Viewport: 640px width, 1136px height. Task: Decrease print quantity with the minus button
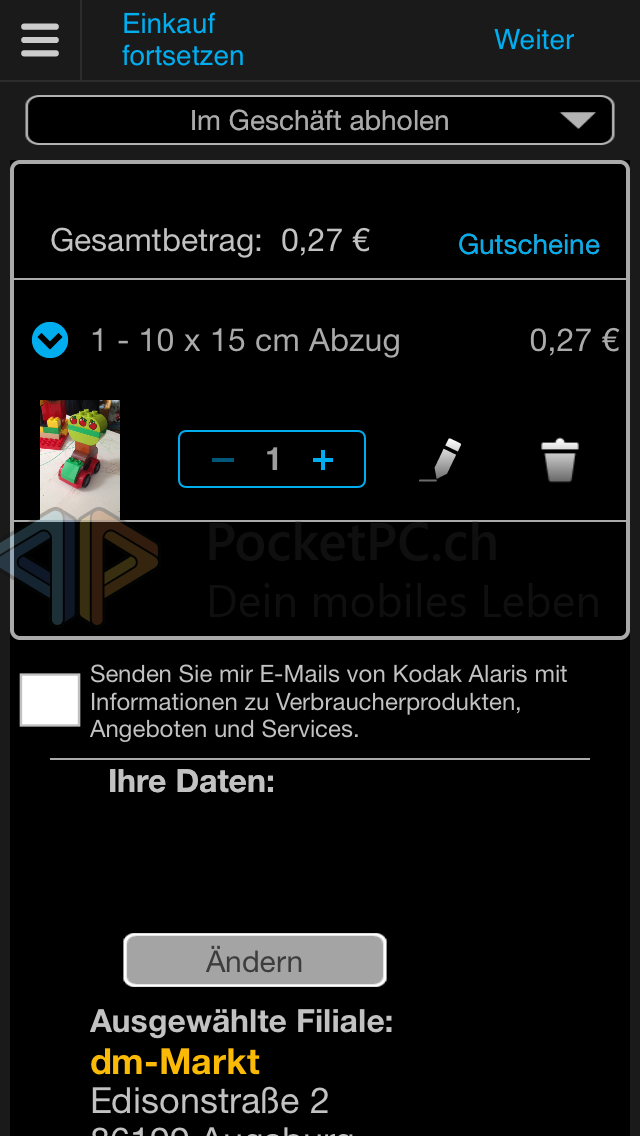[x=223, y=459]
